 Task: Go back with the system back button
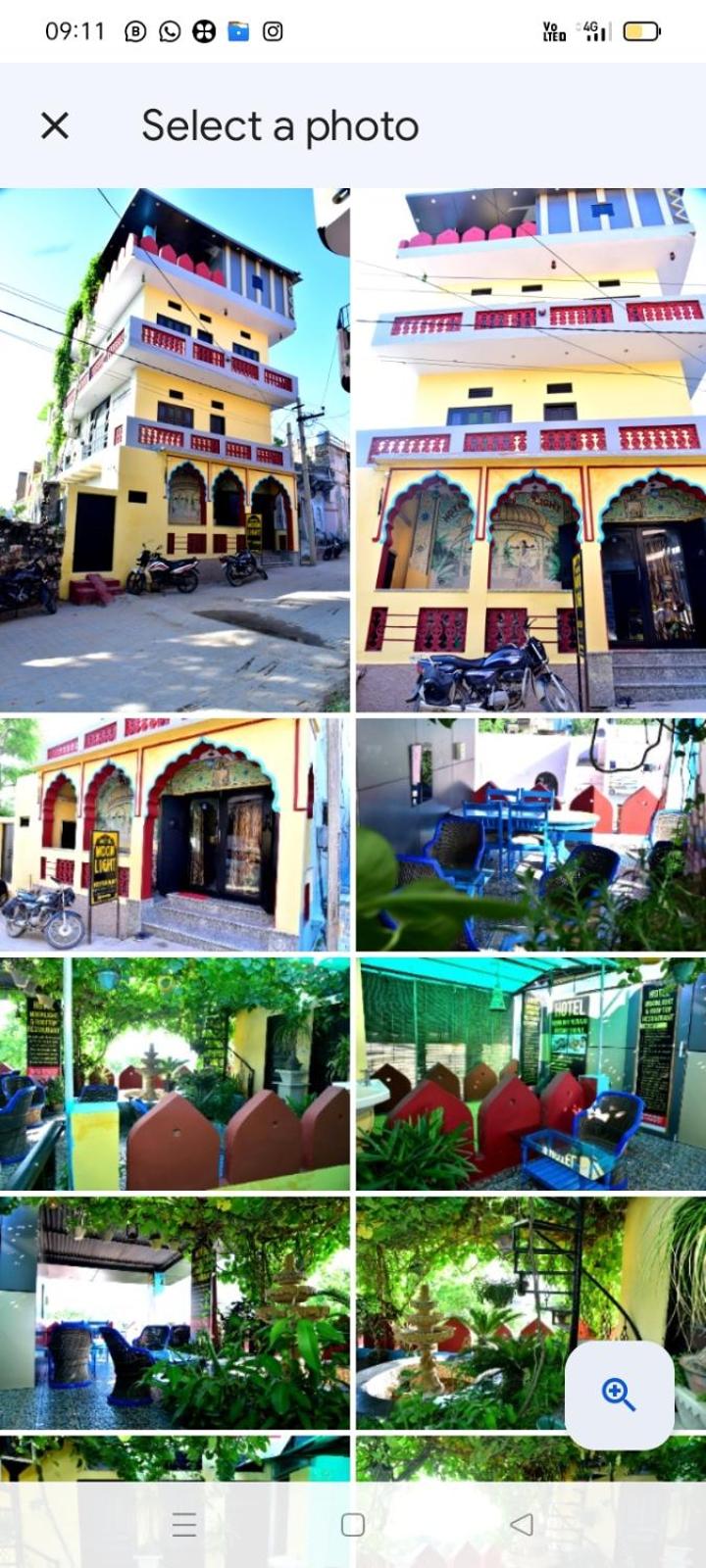[x=523, y=1524]
